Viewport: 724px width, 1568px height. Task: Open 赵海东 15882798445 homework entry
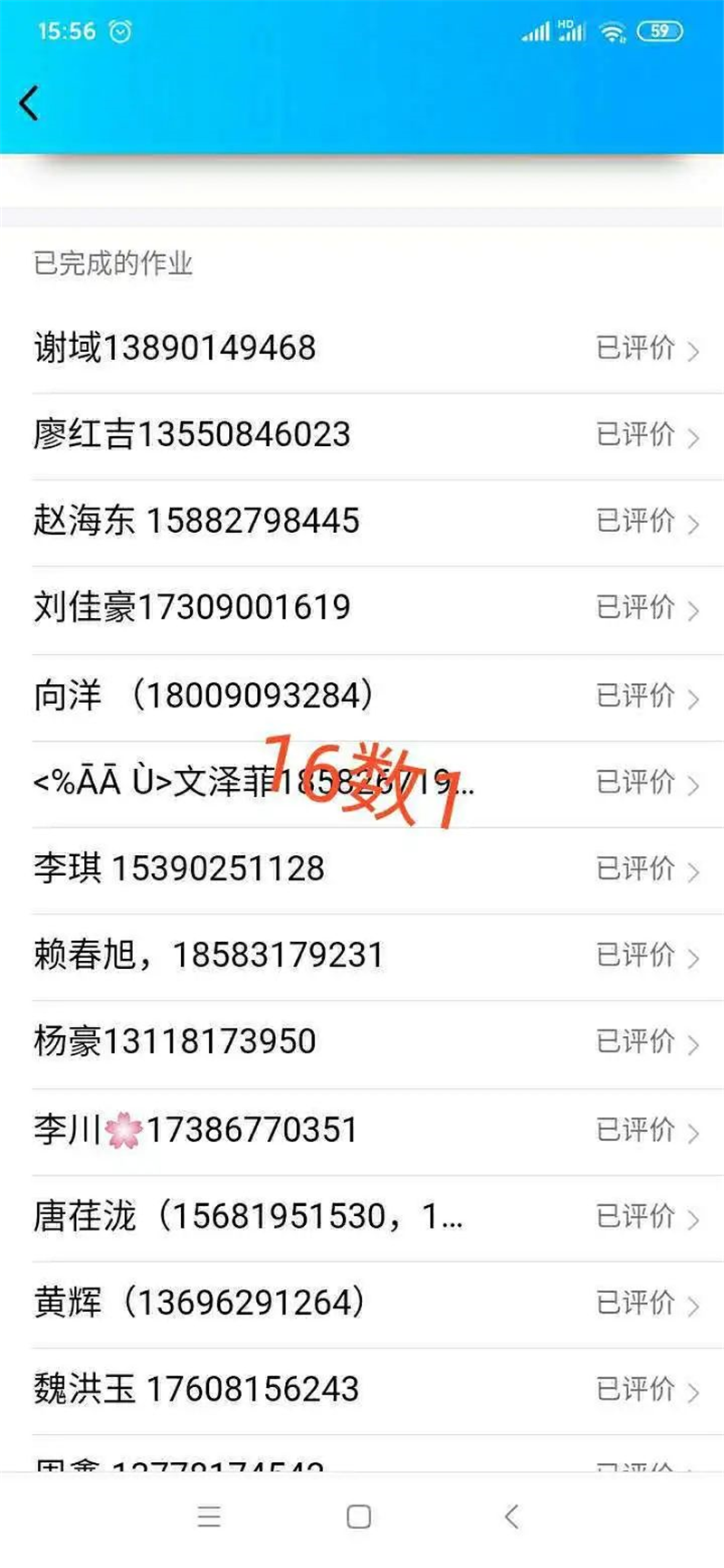coord(362,522)
